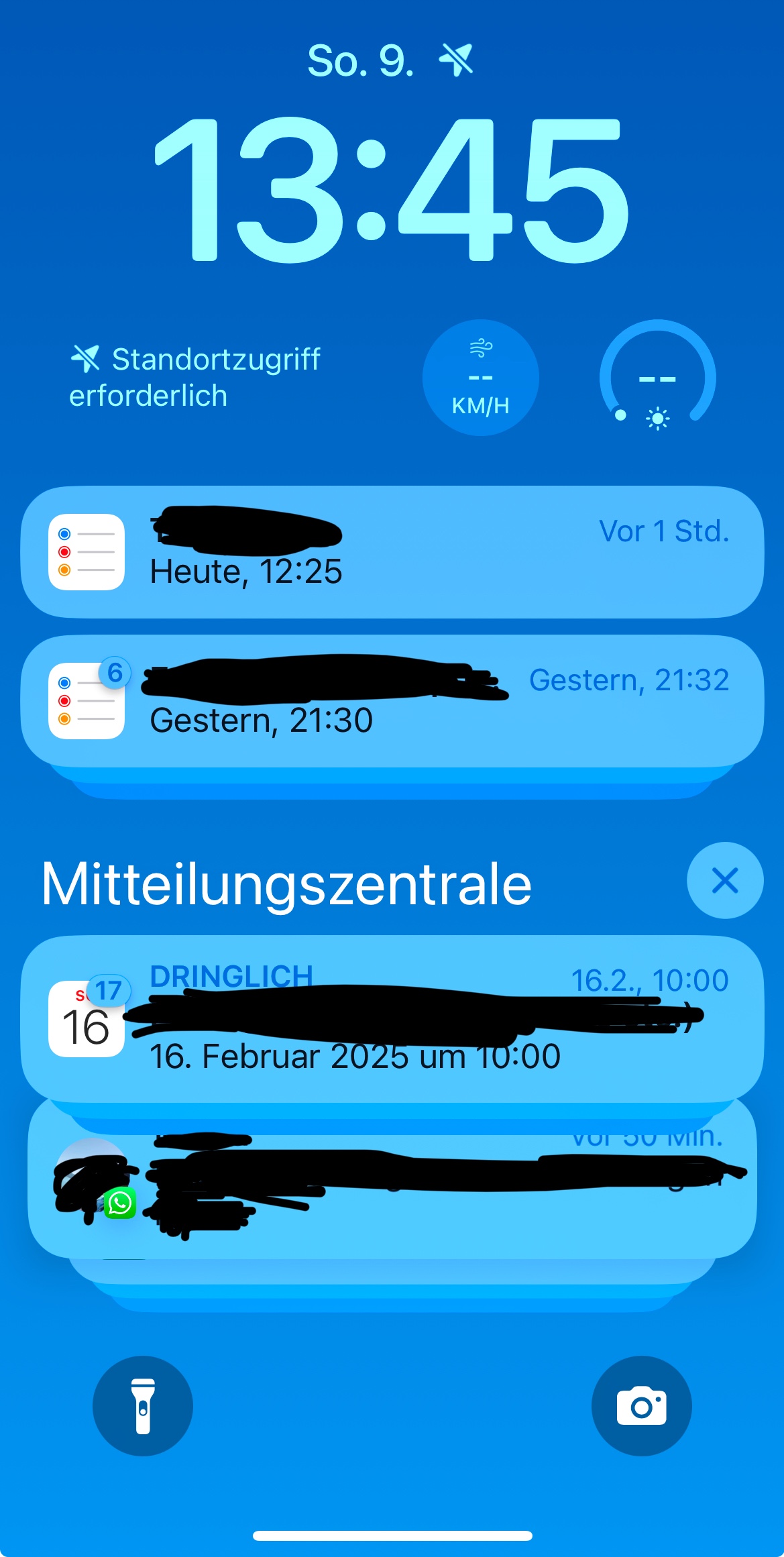Open the wind speed KM/H widget
This screenshot has height=1557, width=784.
click(x=481, y=378)
